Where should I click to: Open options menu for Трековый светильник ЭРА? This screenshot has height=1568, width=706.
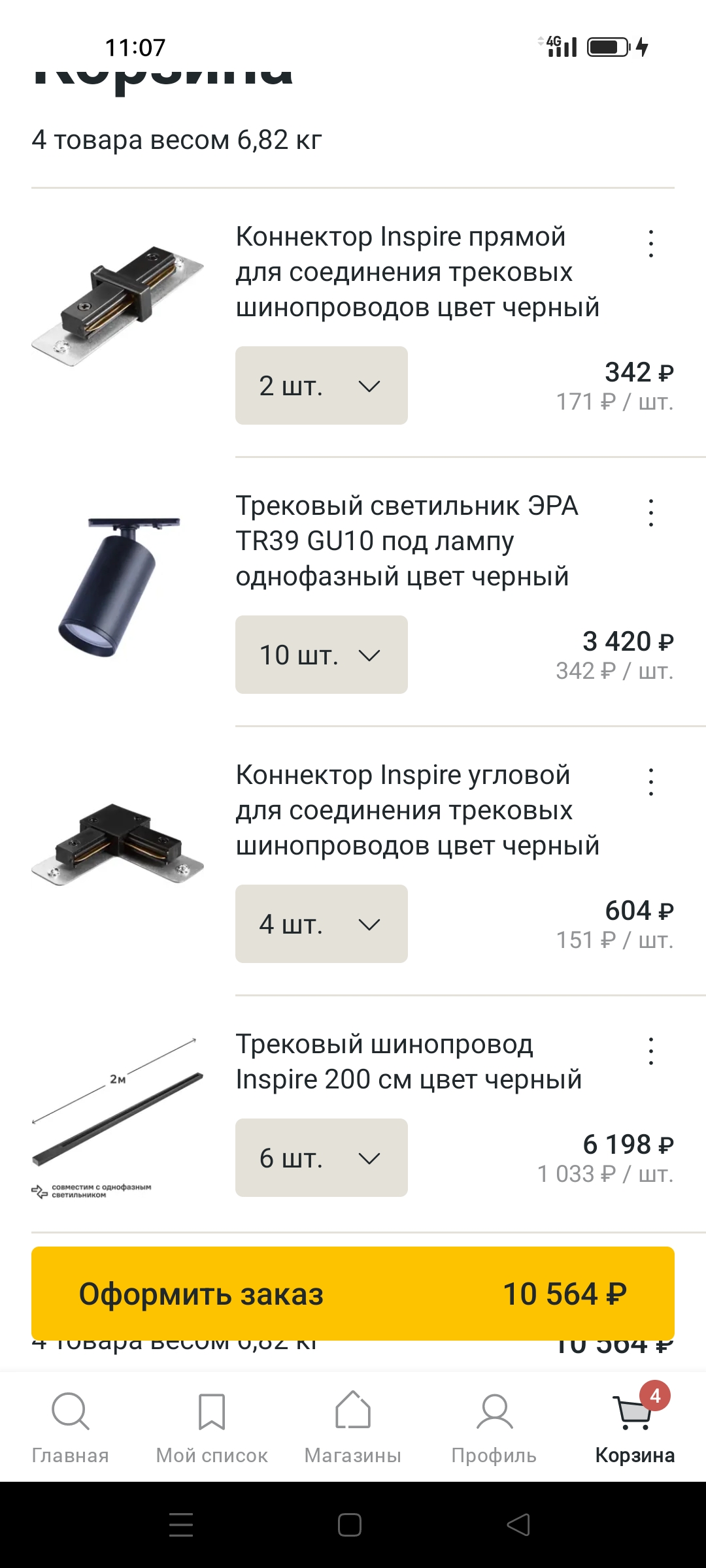[x=650, y=513]
